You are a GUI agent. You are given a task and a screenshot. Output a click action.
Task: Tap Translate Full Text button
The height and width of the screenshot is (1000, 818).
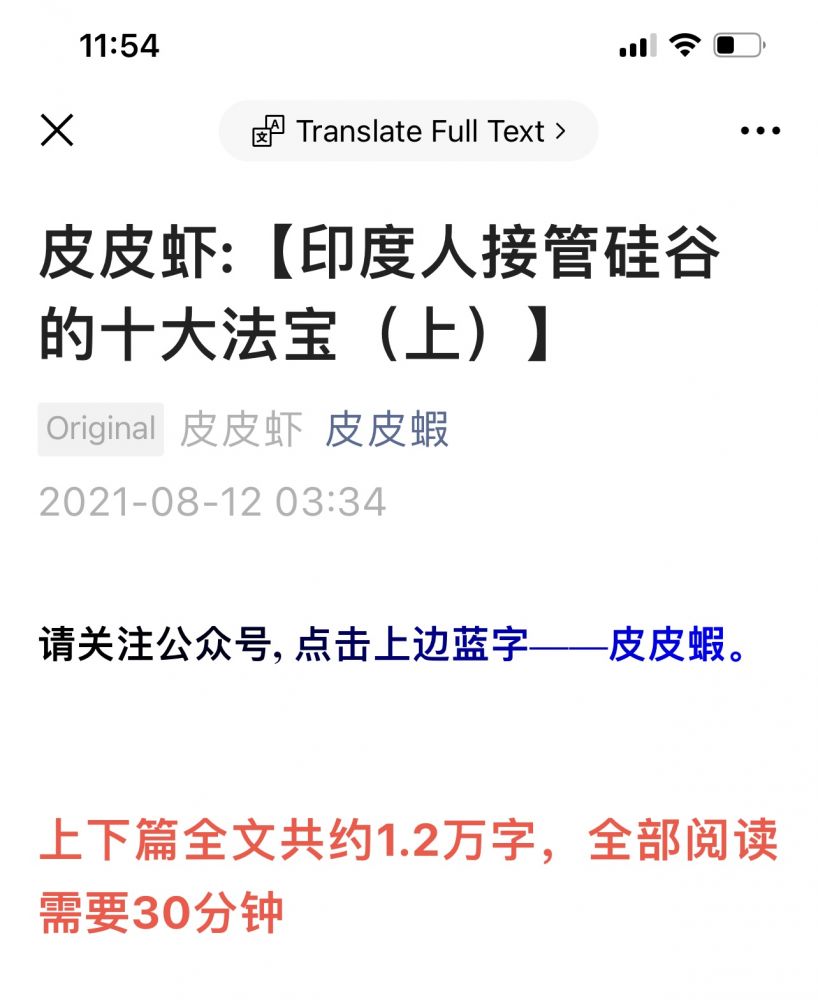[408, 131]
